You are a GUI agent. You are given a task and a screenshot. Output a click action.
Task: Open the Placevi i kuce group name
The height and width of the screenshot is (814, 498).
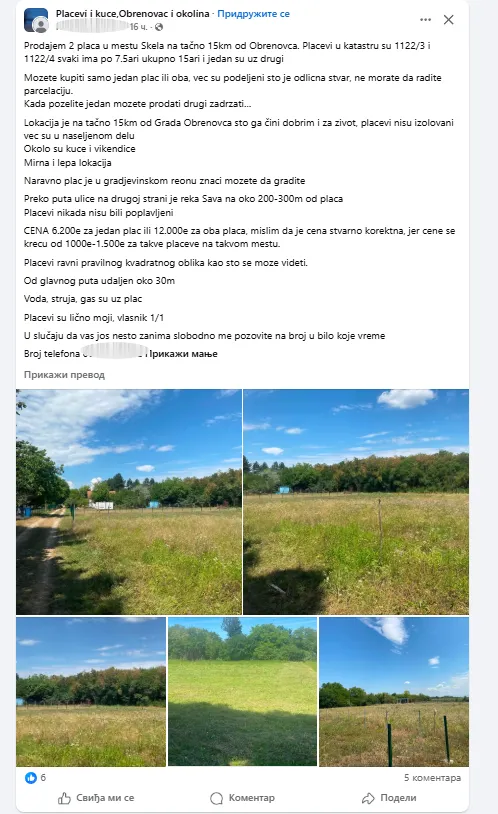(x=132, y=14)
